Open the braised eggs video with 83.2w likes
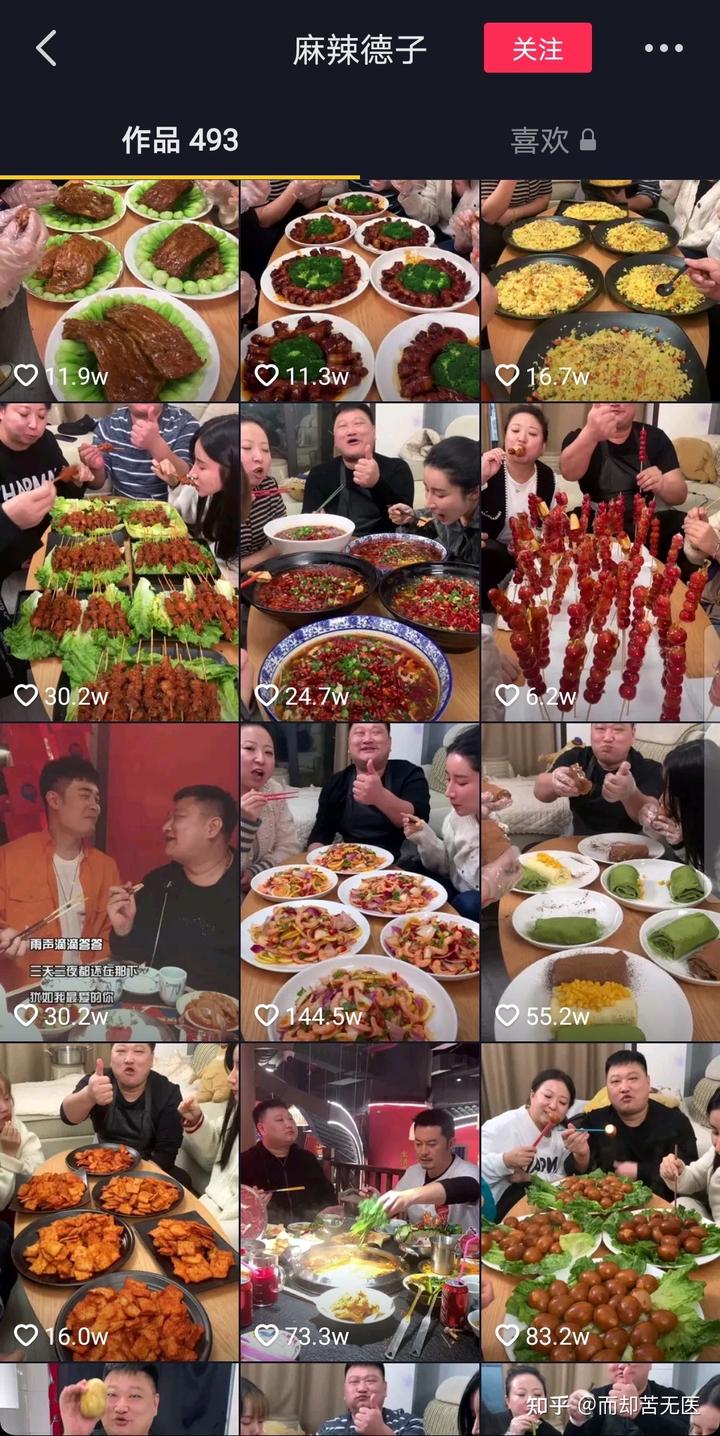 coord(600,1202)
